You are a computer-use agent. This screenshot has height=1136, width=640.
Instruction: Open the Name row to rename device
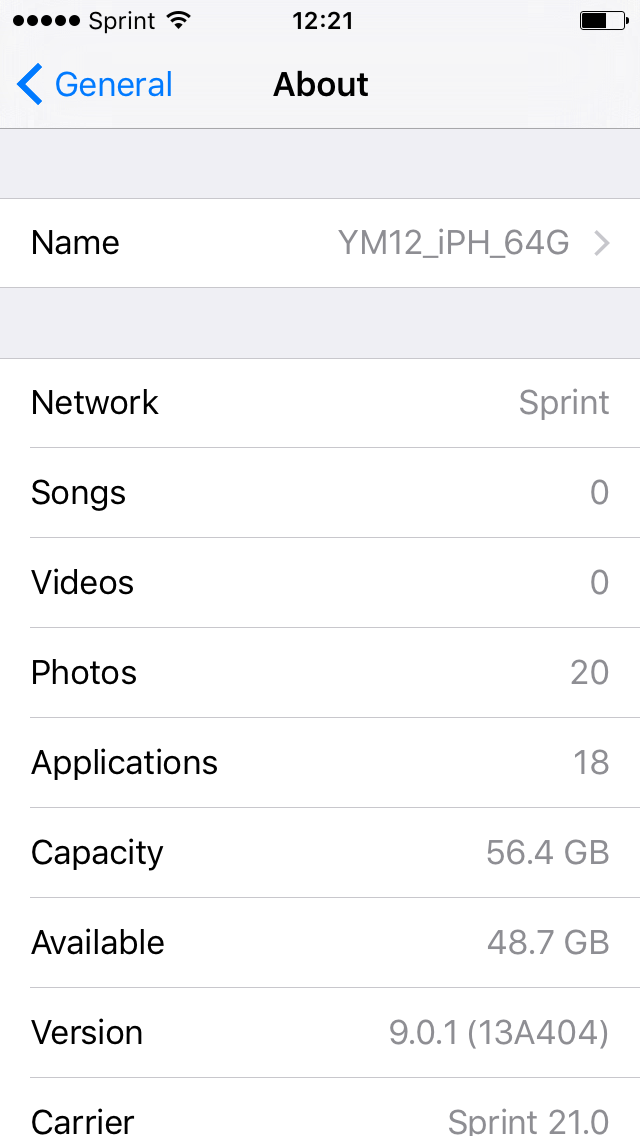(320, 243)
